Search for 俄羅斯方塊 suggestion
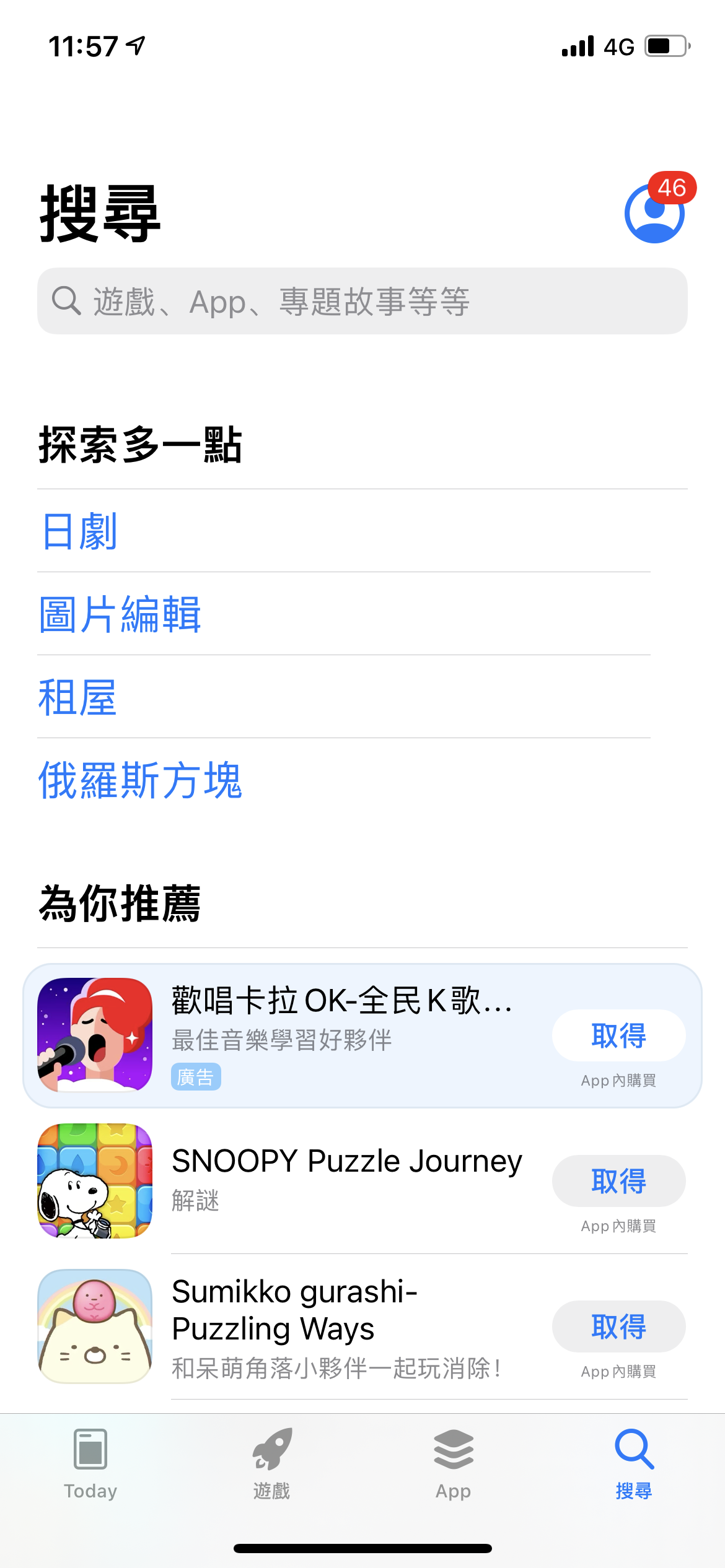The height and width of the screenshot is (1568, 725). [x=140, y=780]
